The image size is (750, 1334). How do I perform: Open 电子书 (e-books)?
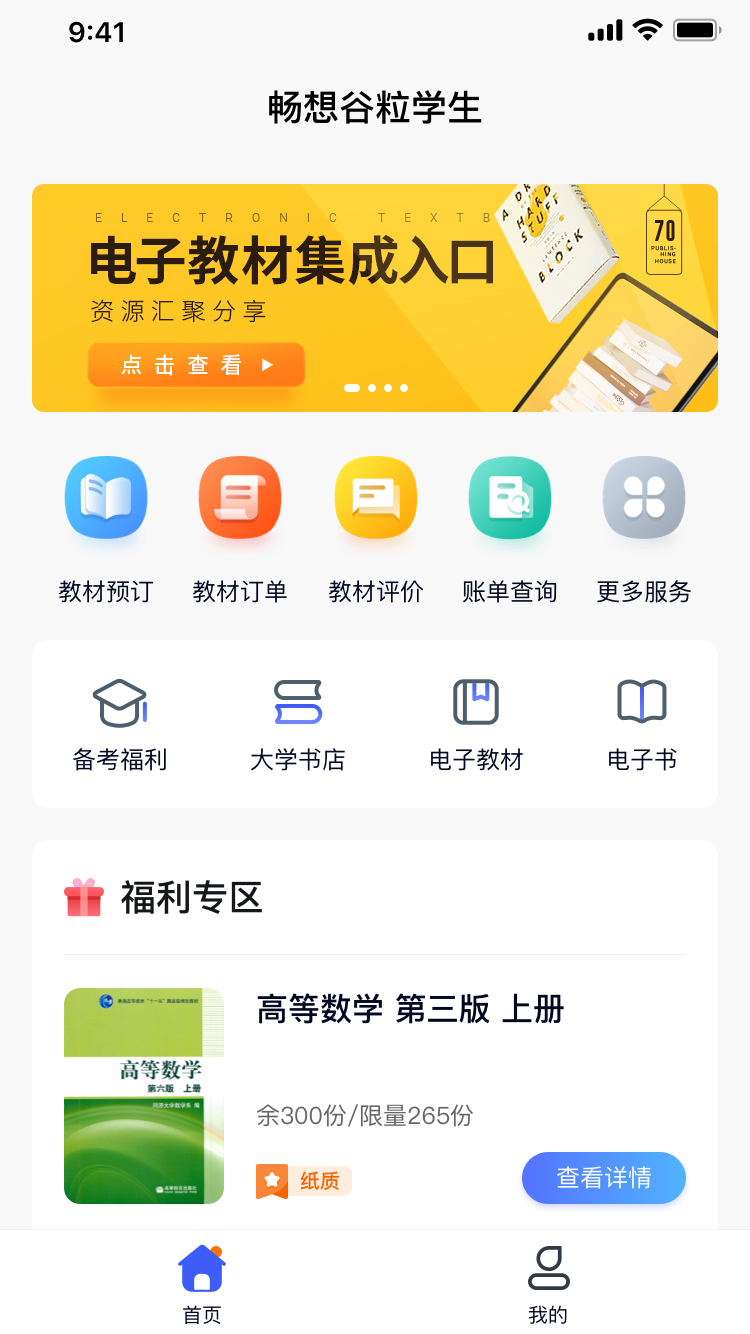642,725
